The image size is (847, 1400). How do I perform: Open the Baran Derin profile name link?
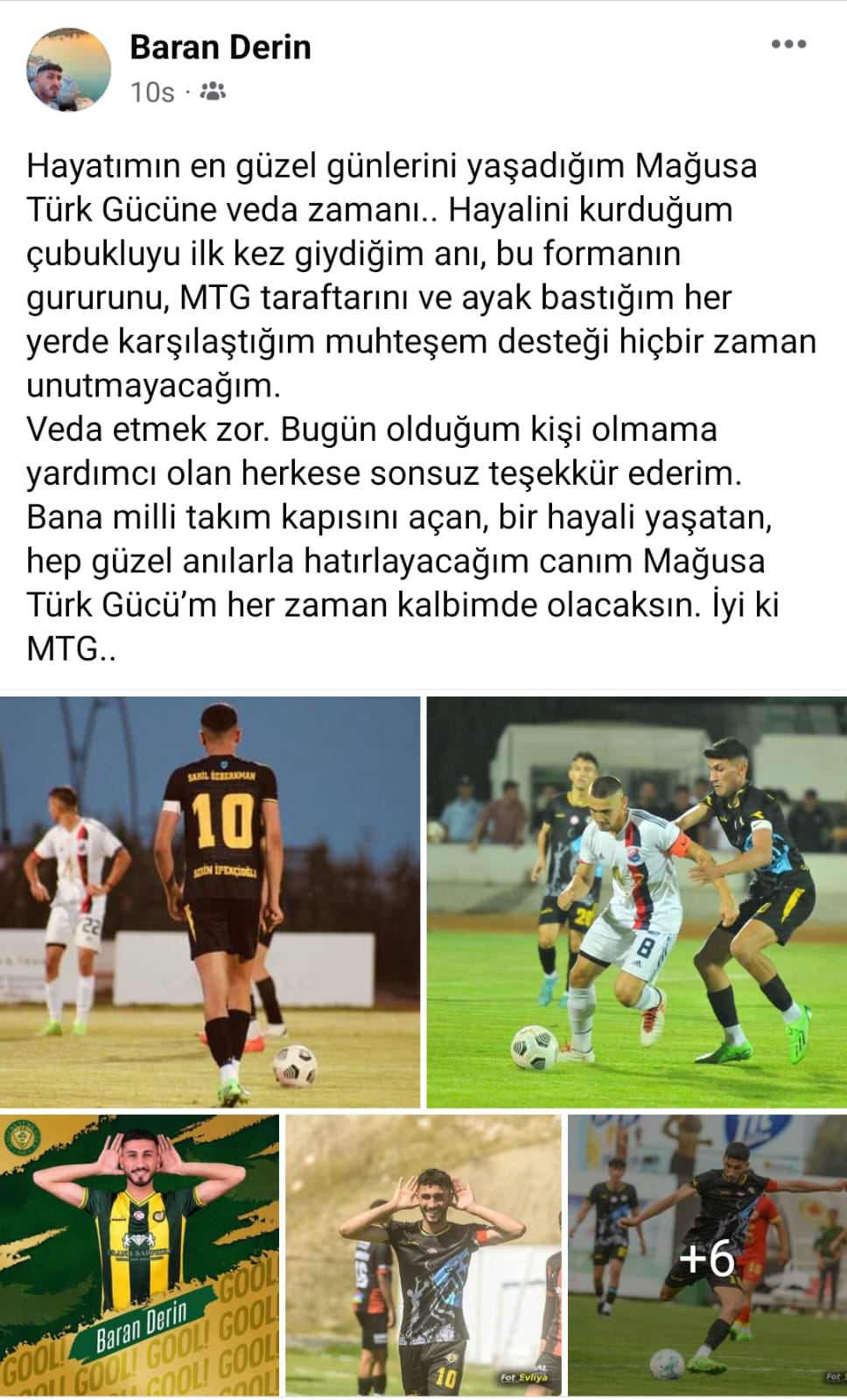pos(220,47)
